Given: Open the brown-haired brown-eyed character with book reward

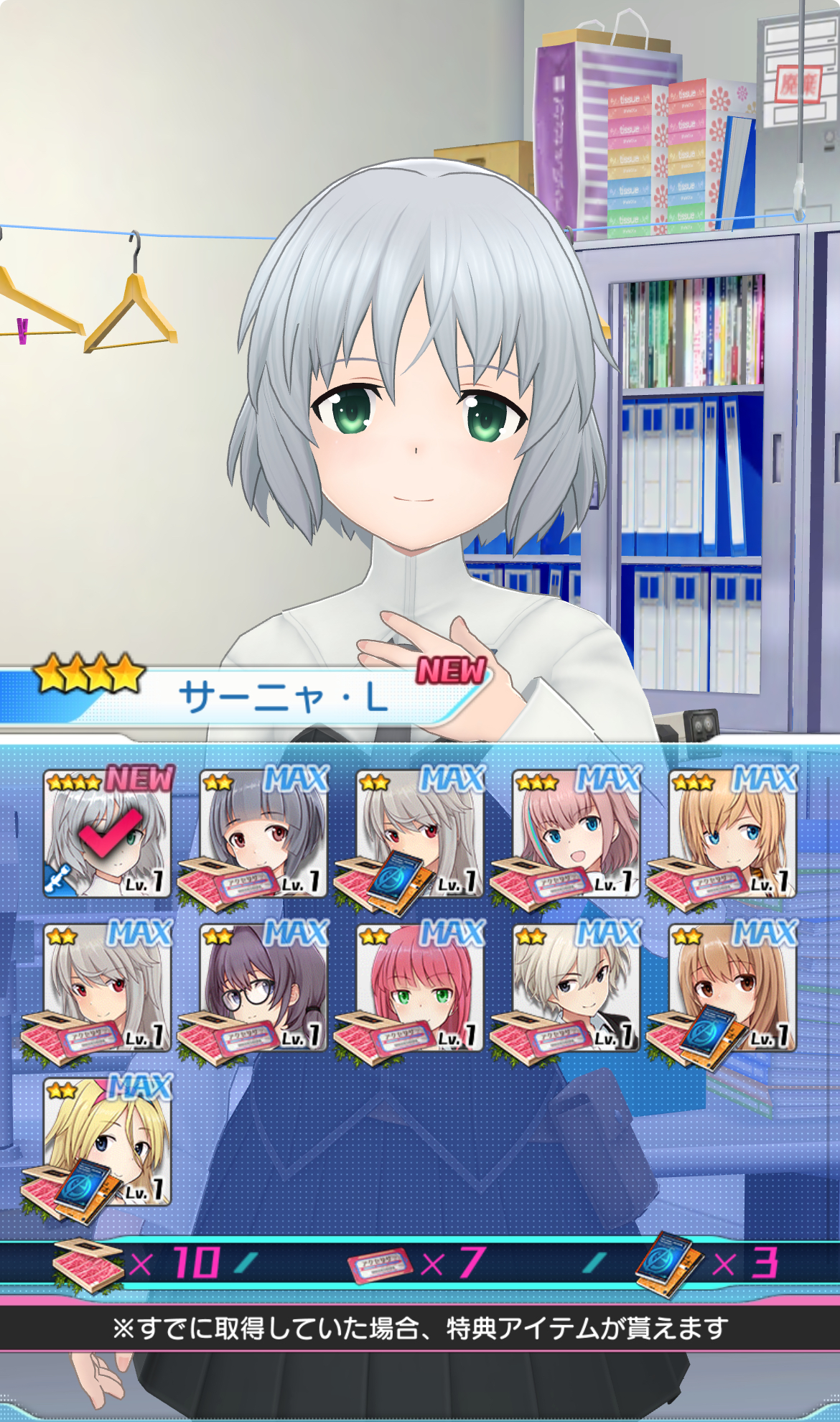Looking at the screenshot, I should [732, 987].
